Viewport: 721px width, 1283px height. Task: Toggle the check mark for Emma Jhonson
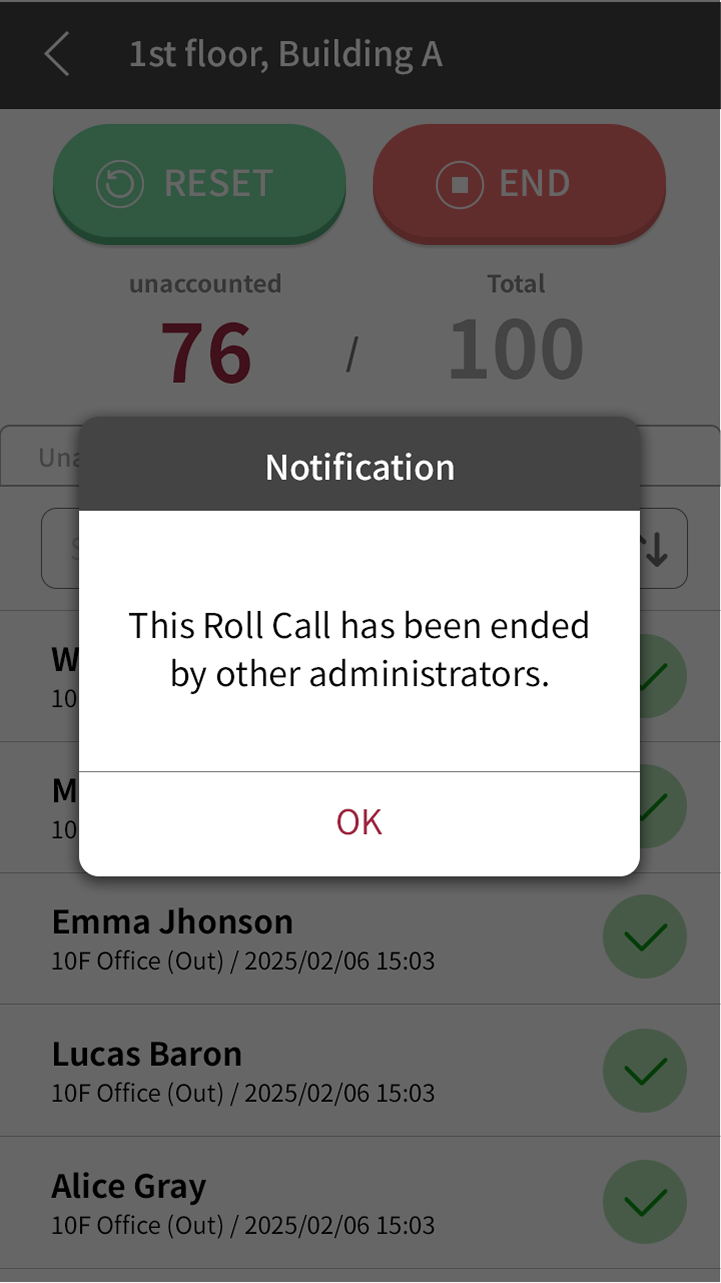coord(644,937)
